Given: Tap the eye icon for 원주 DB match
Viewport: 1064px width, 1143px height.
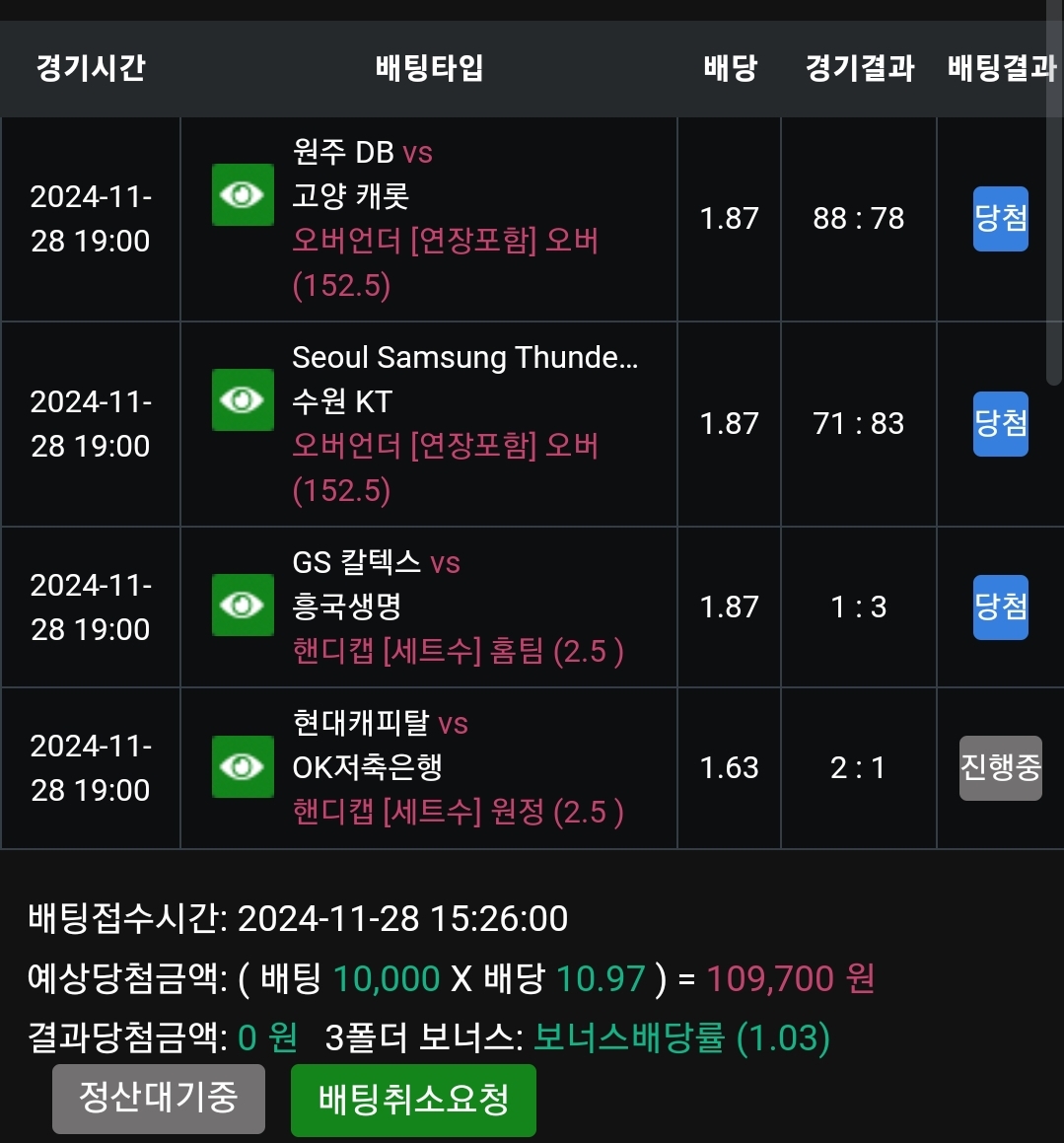Looking at the screenshot, I should pos(243,195).
